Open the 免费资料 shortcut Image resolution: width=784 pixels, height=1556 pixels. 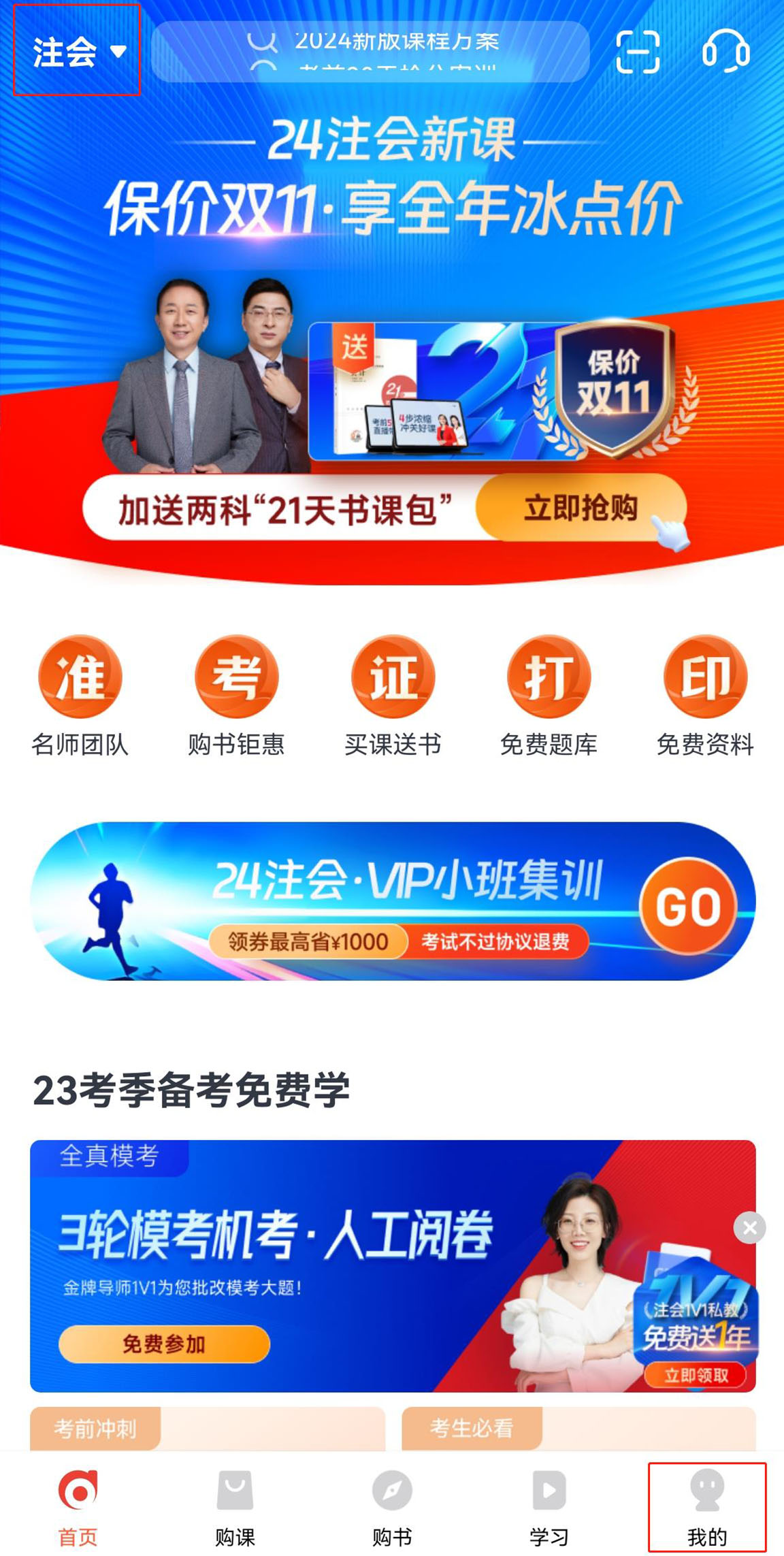coord(705,696)
